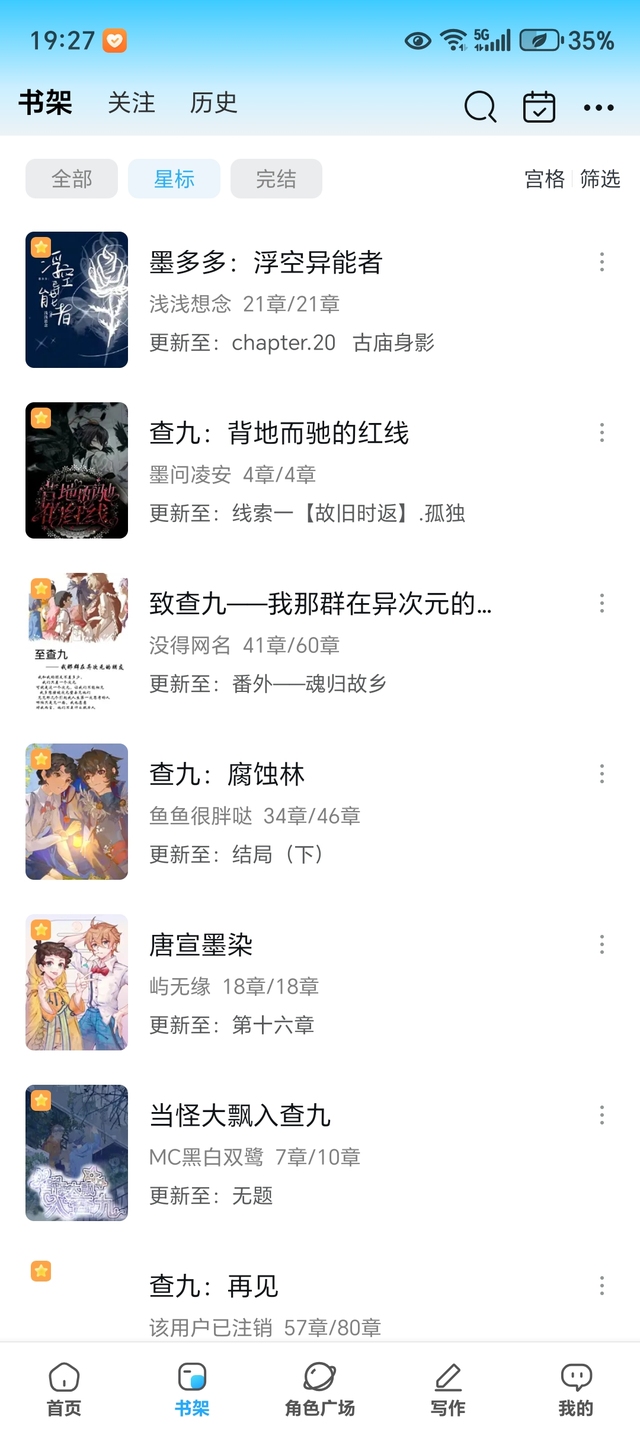Open the book 唐宣墨染
The width and height of the screenshot is (640, 1429).
(201, 945)
